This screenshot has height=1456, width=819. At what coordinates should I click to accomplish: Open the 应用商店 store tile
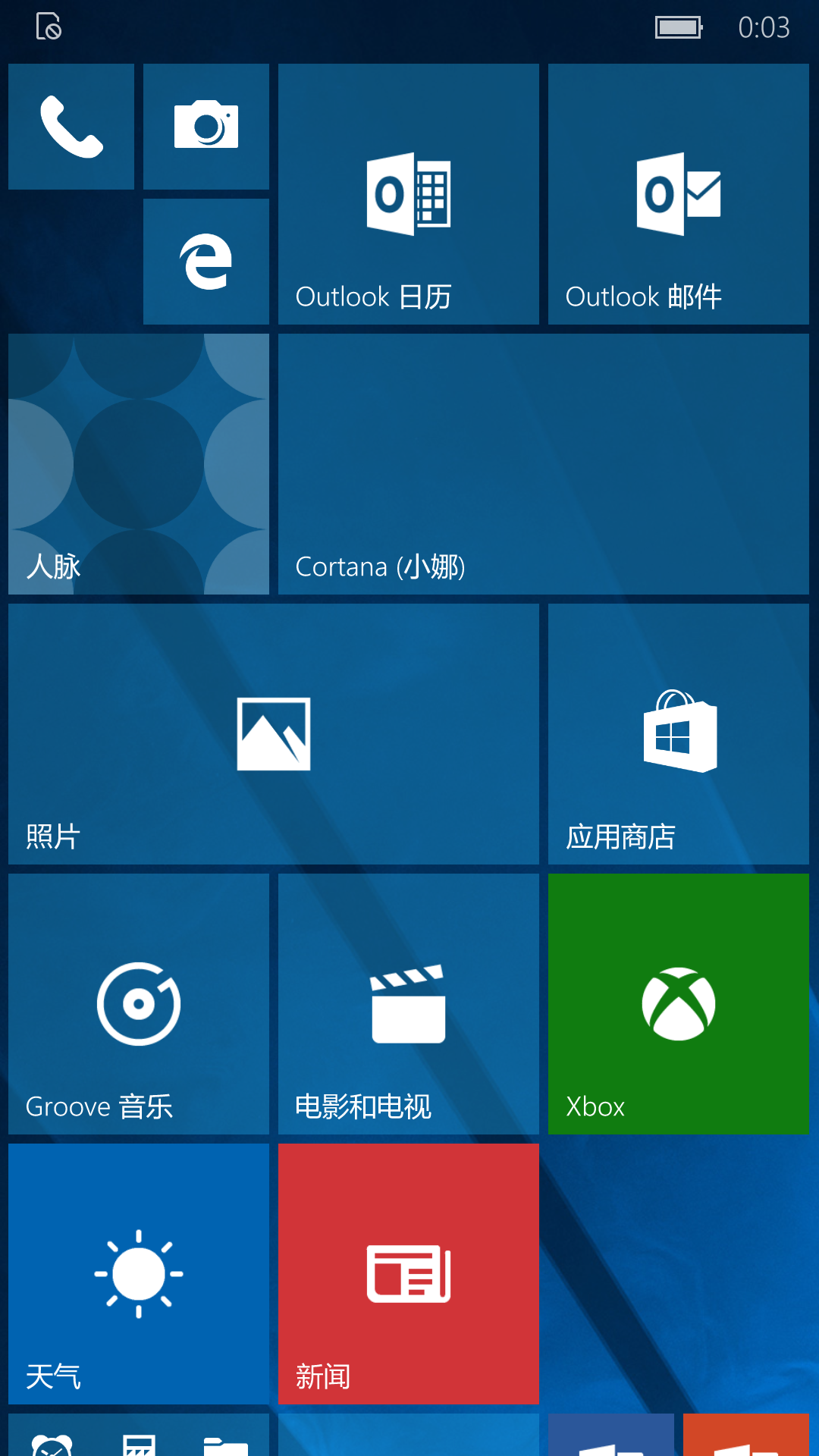pos(679,734)
